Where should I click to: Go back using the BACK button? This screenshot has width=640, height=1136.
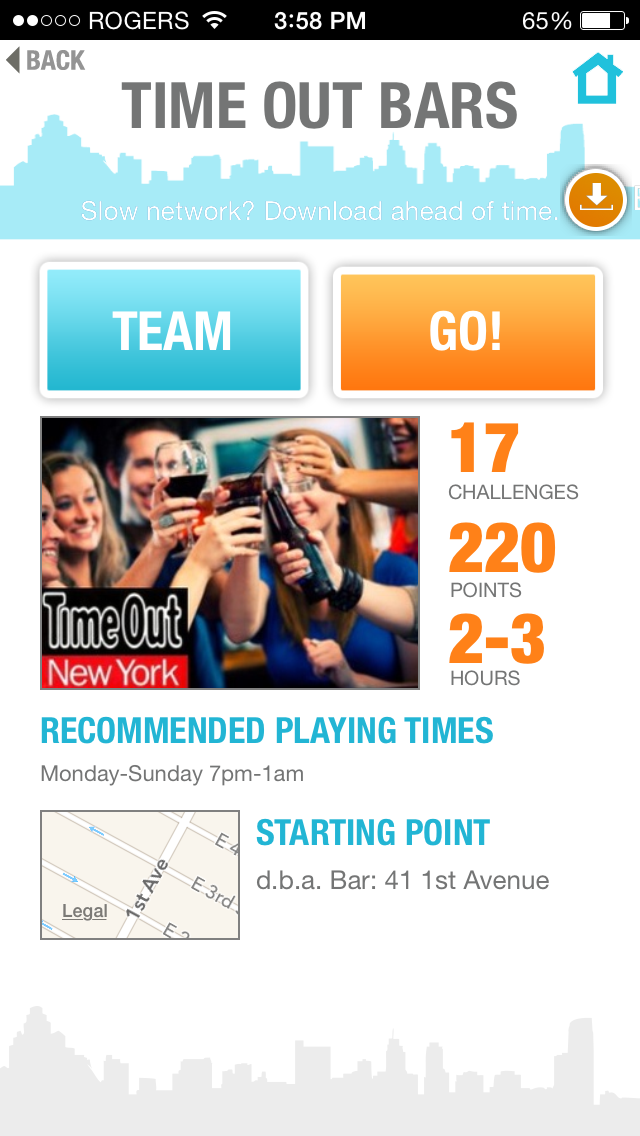point(45,60)
